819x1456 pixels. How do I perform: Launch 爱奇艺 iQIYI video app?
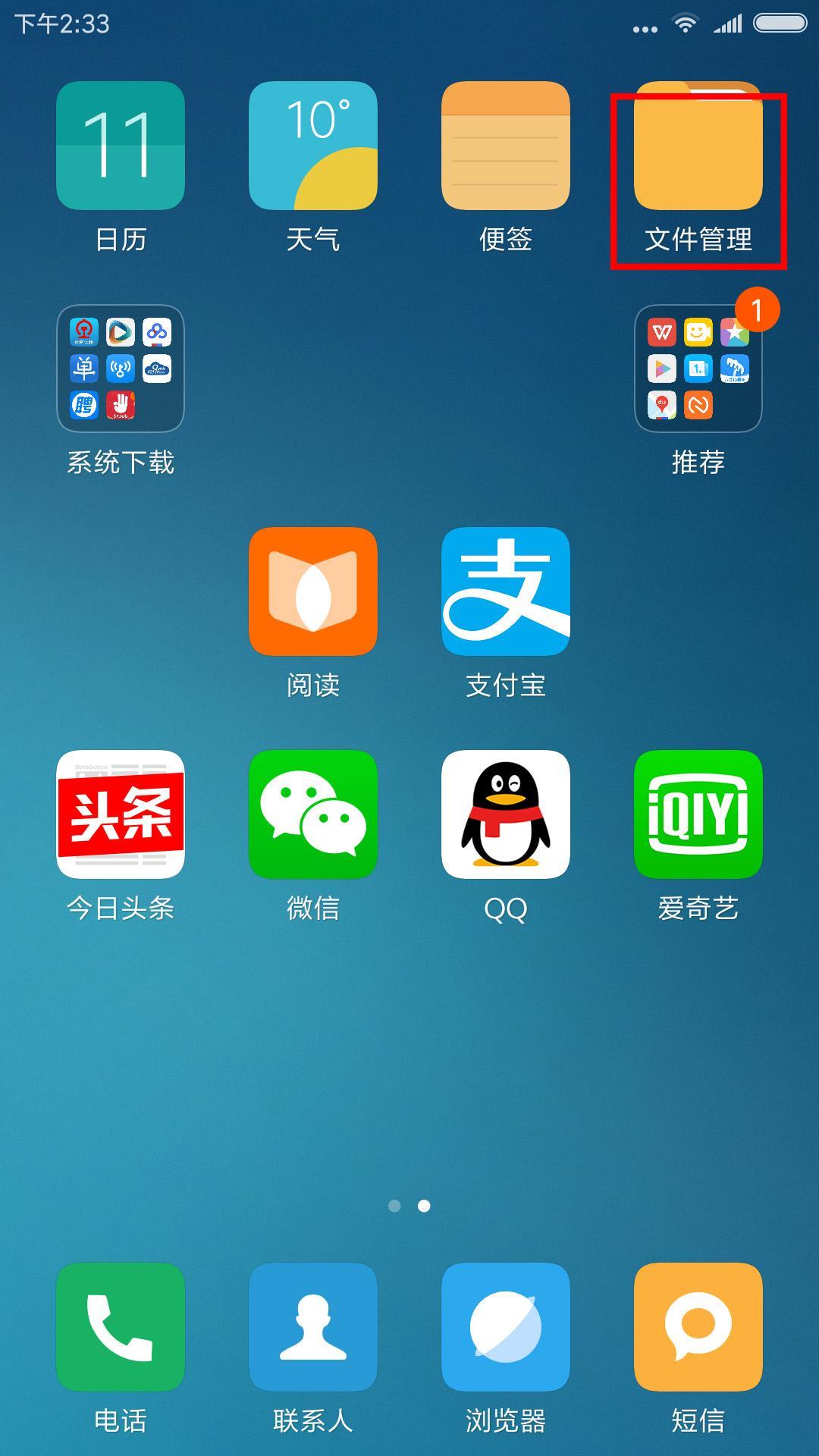698,814
